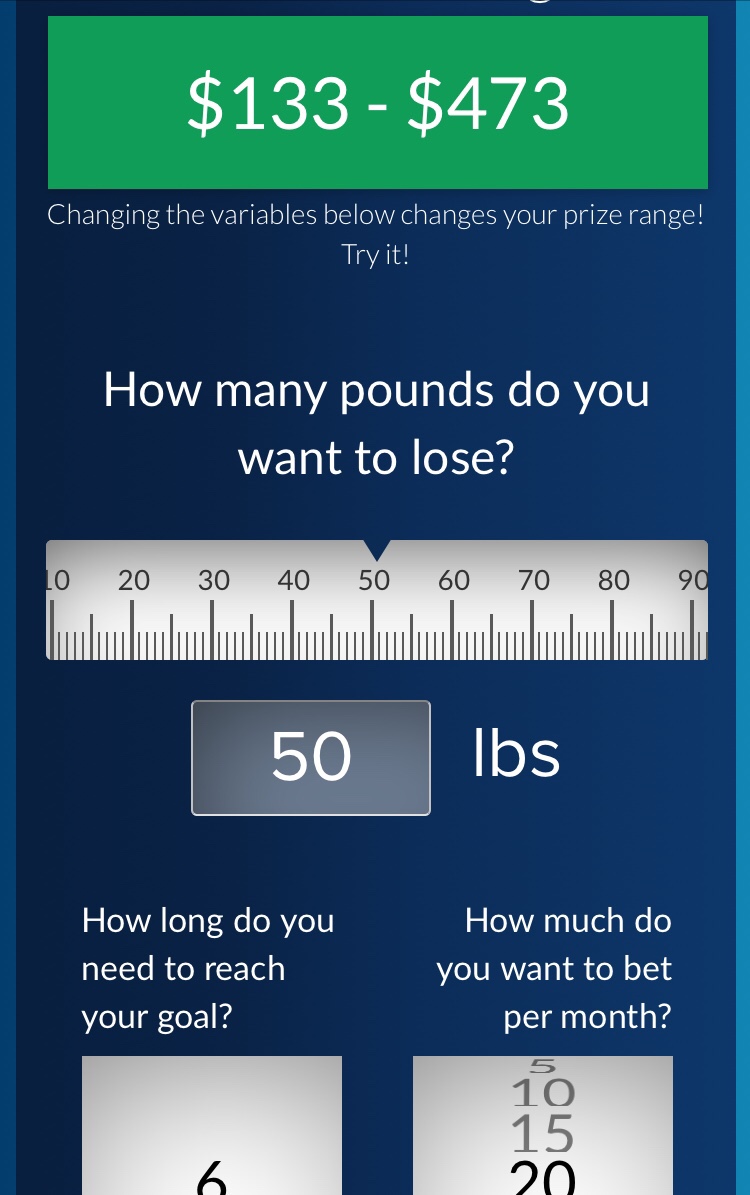Edit the 50 lbs weight field

(311, 757)
